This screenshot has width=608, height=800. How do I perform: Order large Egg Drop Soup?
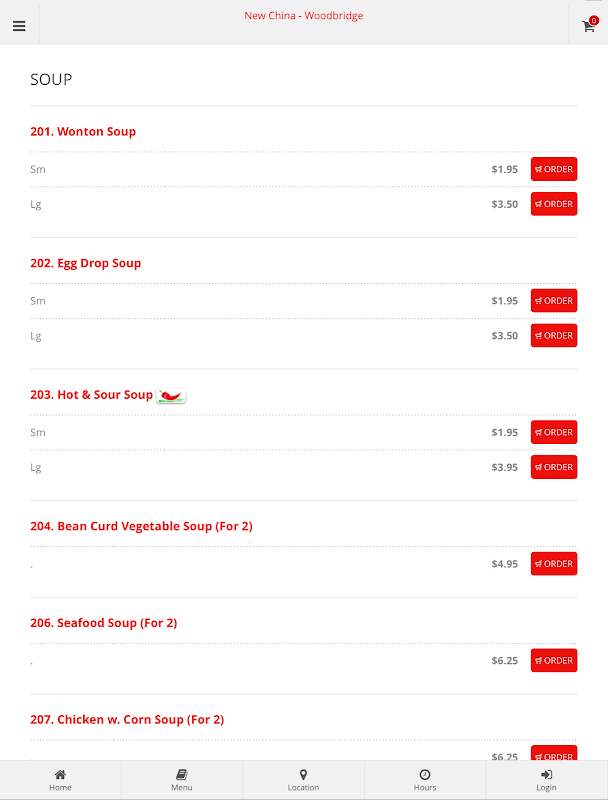(x=554, y=336)
